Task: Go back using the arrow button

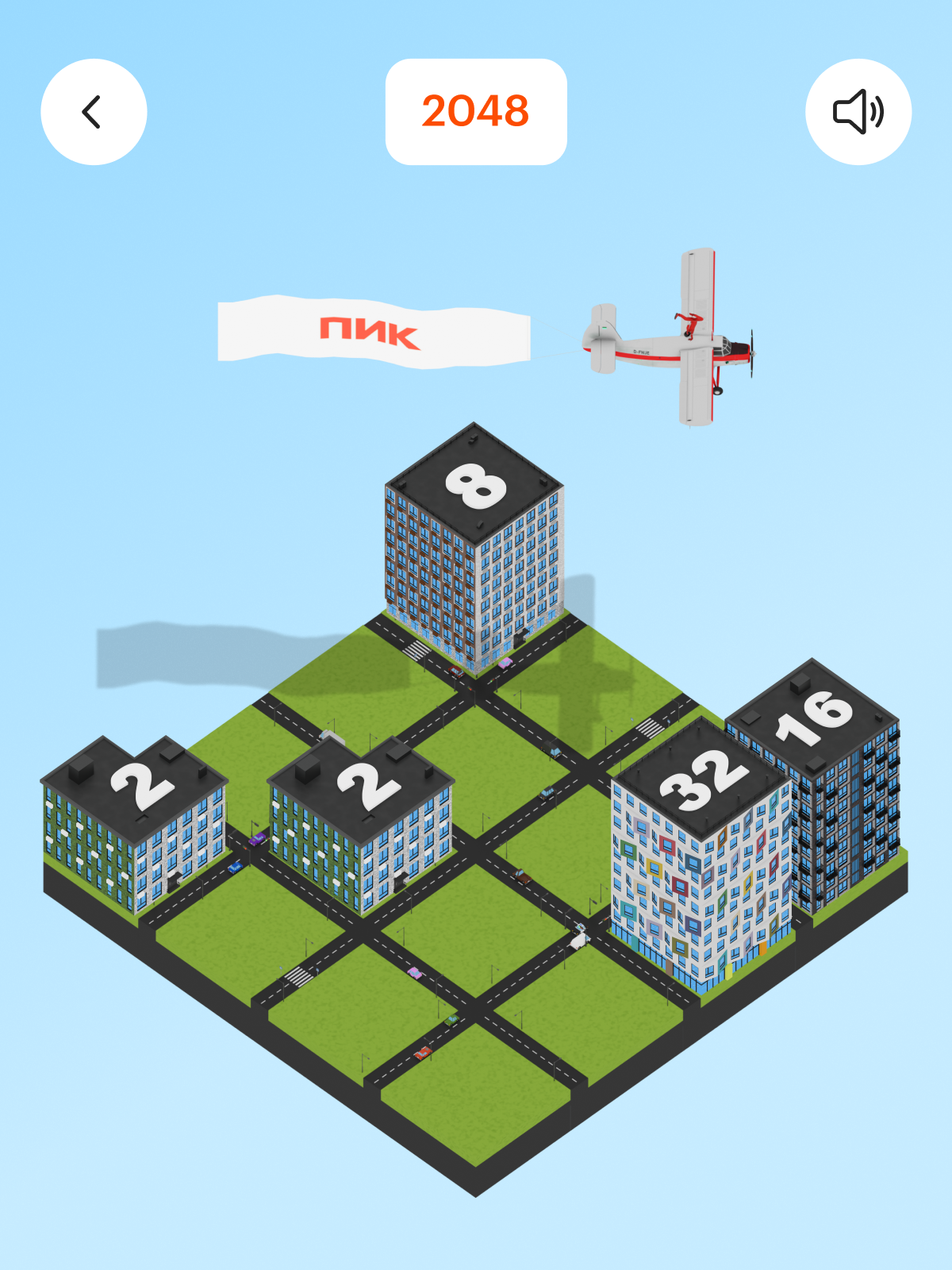Action: (x=94, y=112)
